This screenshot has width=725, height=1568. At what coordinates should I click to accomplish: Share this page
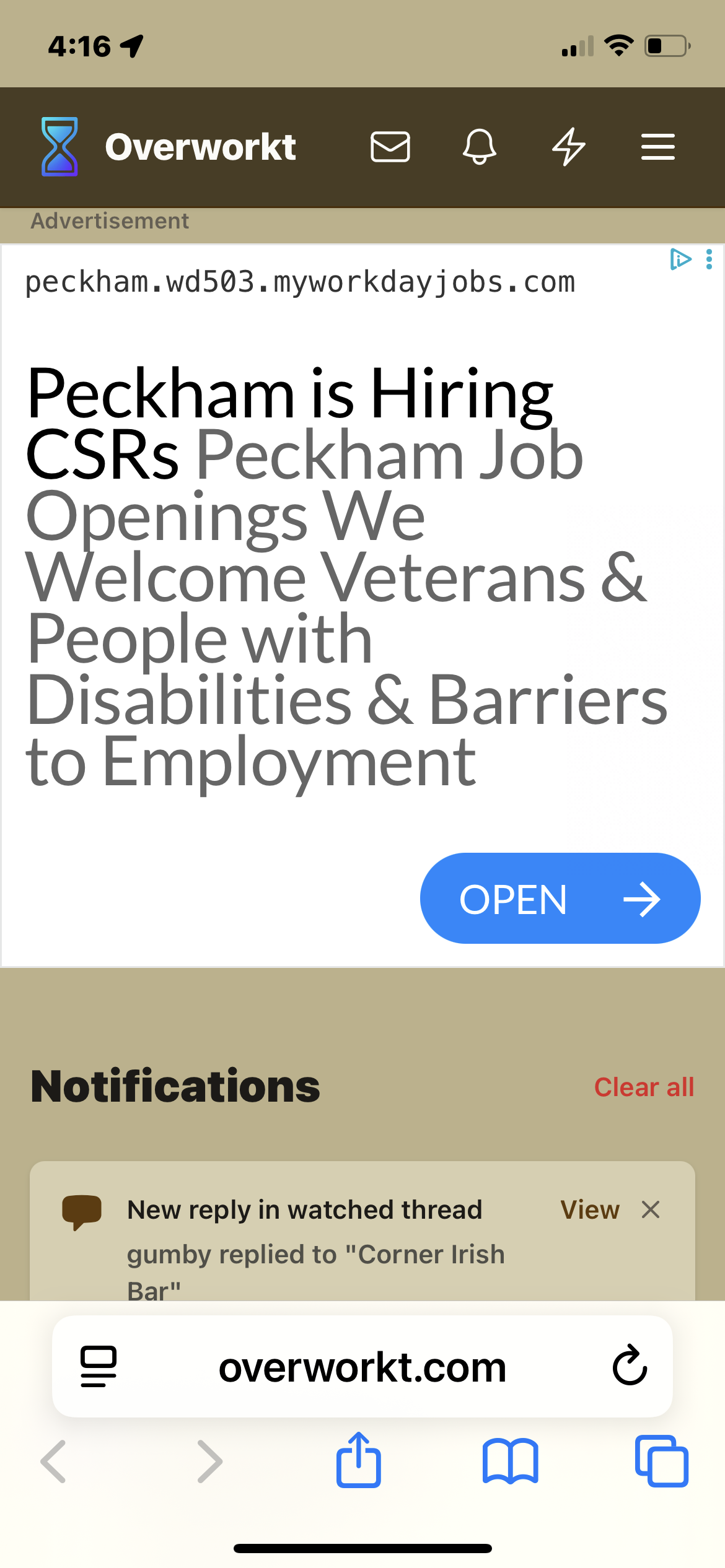(358, 1460)
